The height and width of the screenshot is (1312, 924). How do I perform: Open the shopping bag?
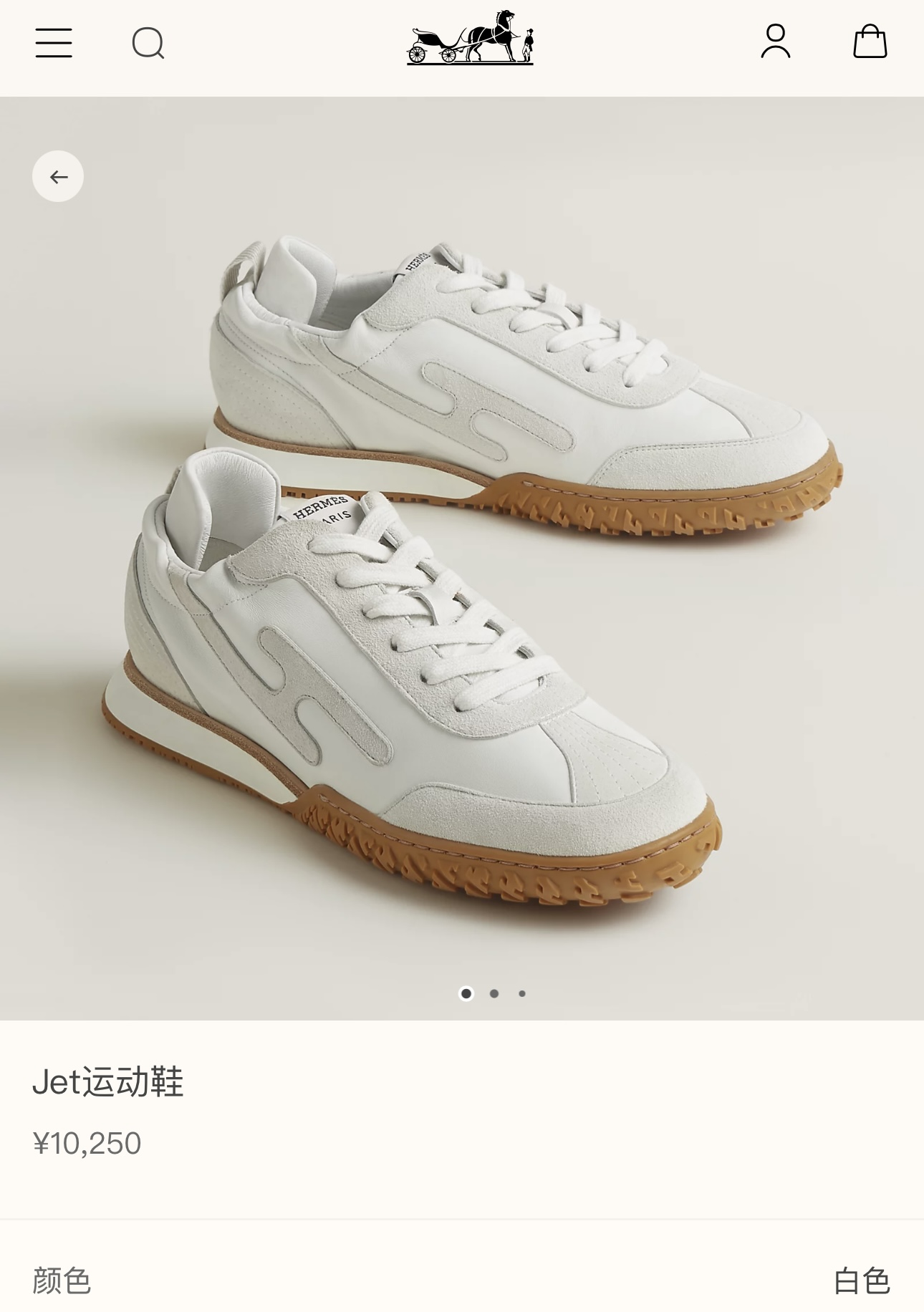click(x=870, y=41)
